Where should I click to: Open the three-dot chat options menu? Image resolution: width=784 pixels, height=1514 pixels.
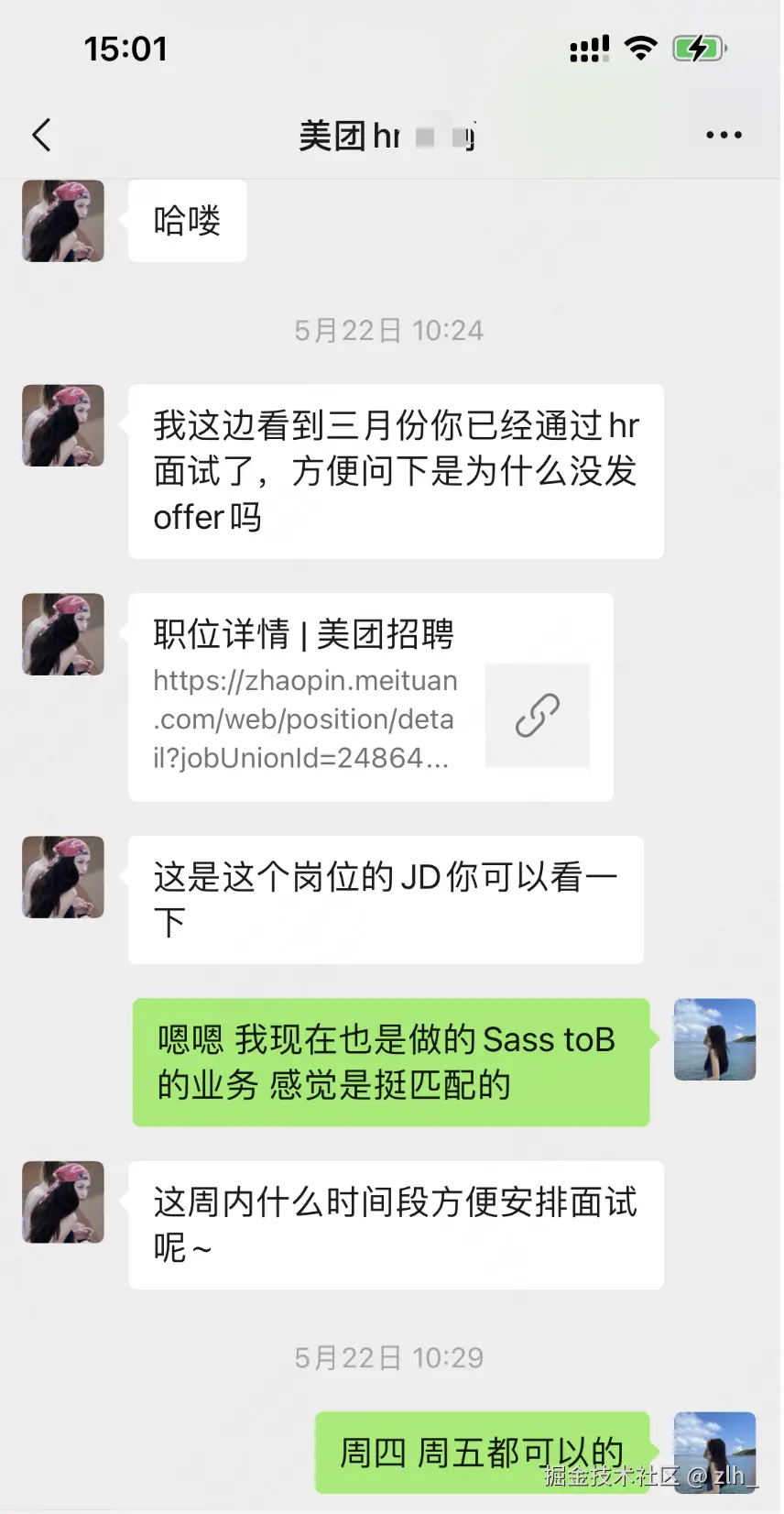(x=724, y=135)
